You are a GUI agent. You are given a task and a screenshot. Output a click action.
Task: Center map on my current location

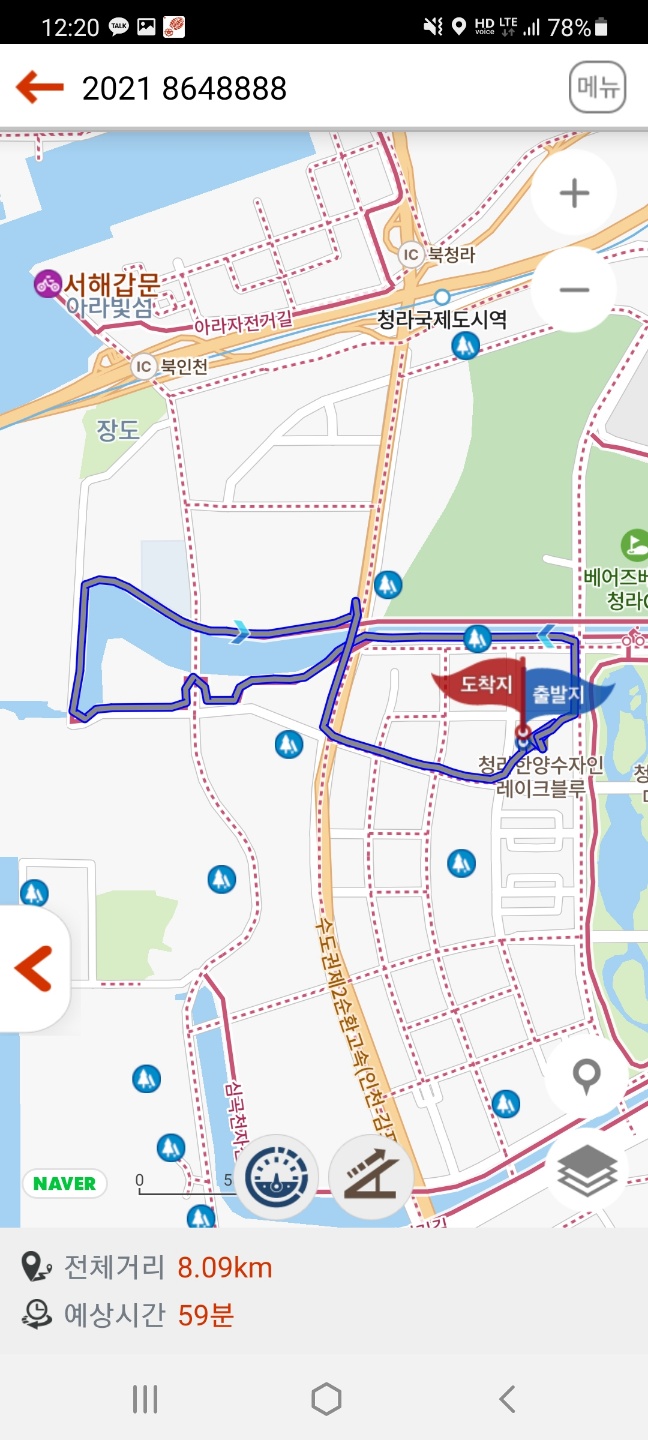586,1078
